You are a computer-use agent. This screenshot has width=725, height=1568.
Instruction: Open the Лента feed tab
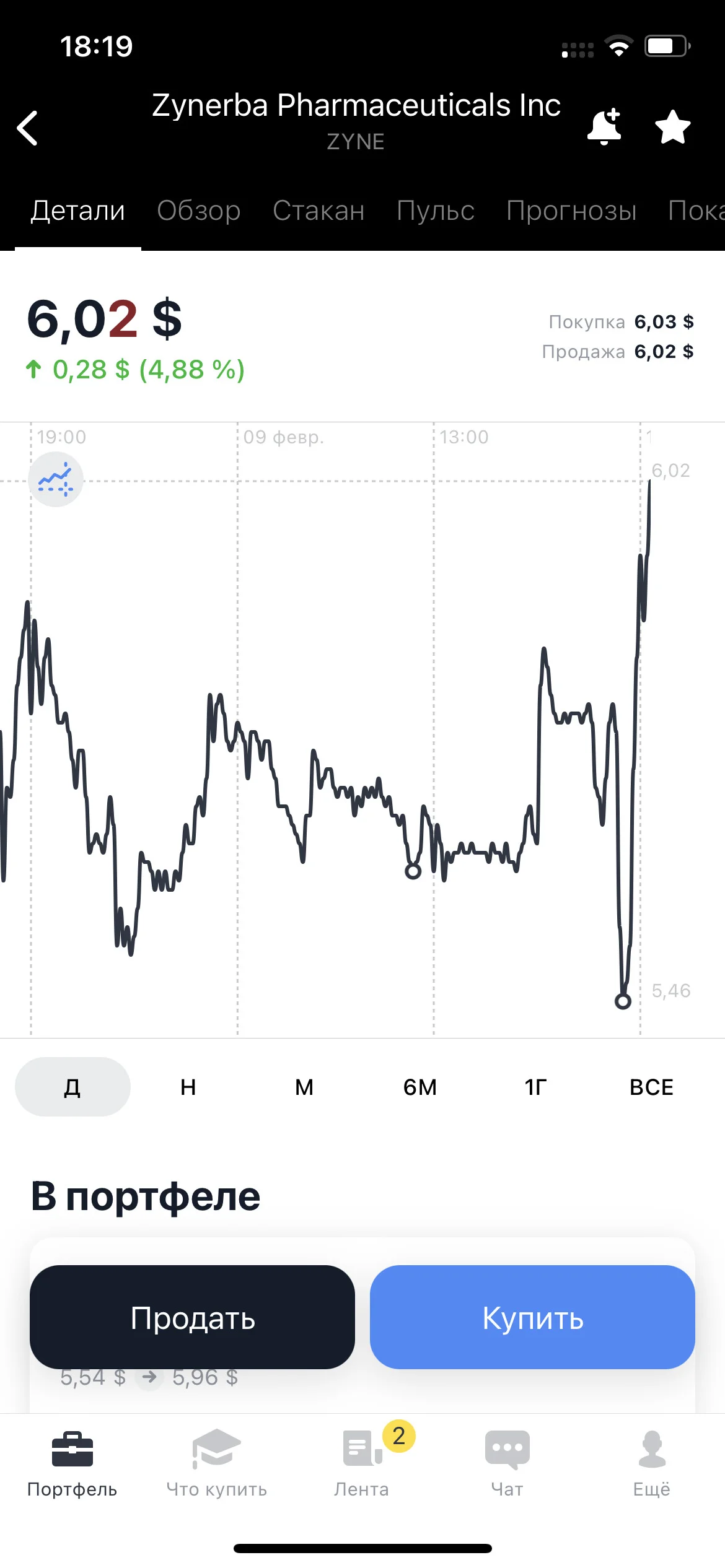coord(362,1464)
